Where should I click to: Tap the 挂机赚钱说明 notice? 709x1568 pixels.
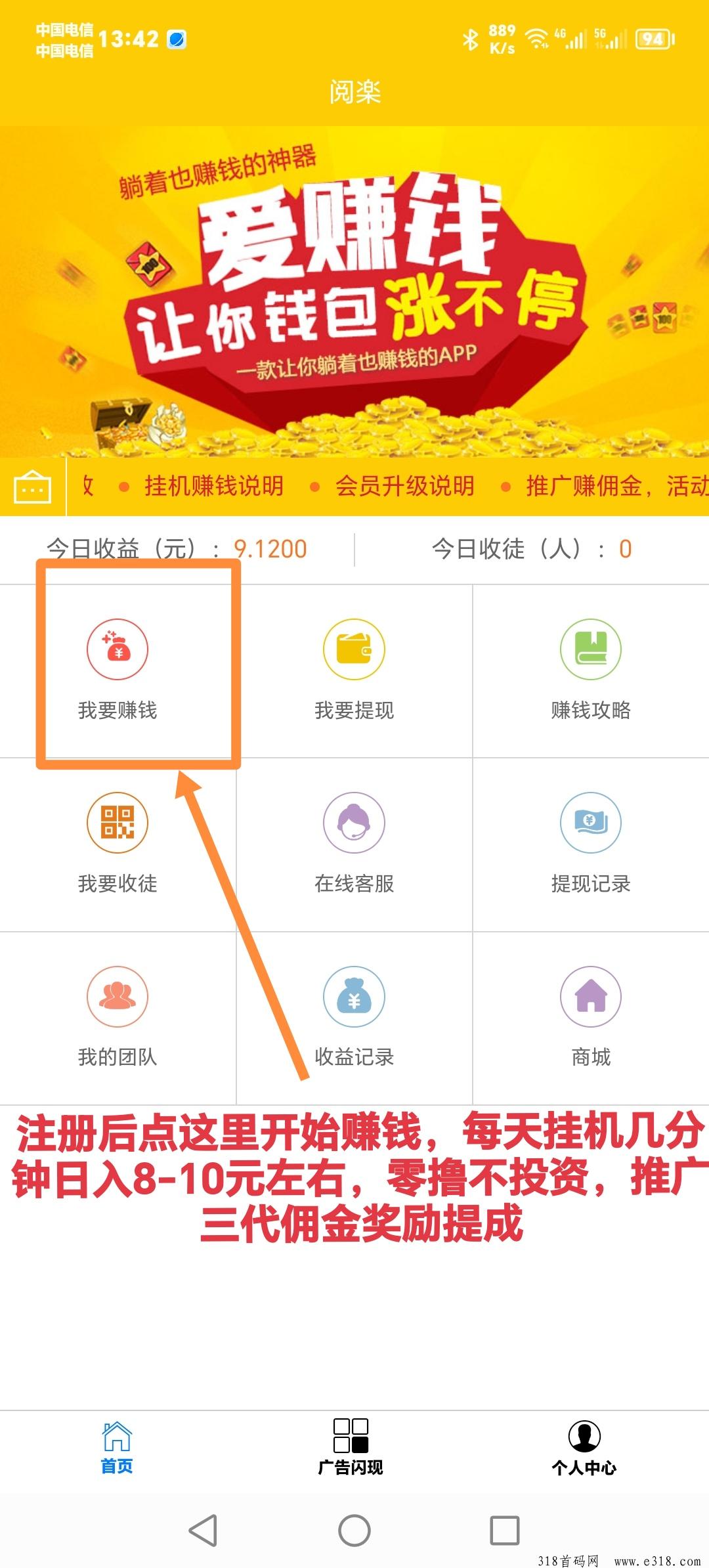214,486
